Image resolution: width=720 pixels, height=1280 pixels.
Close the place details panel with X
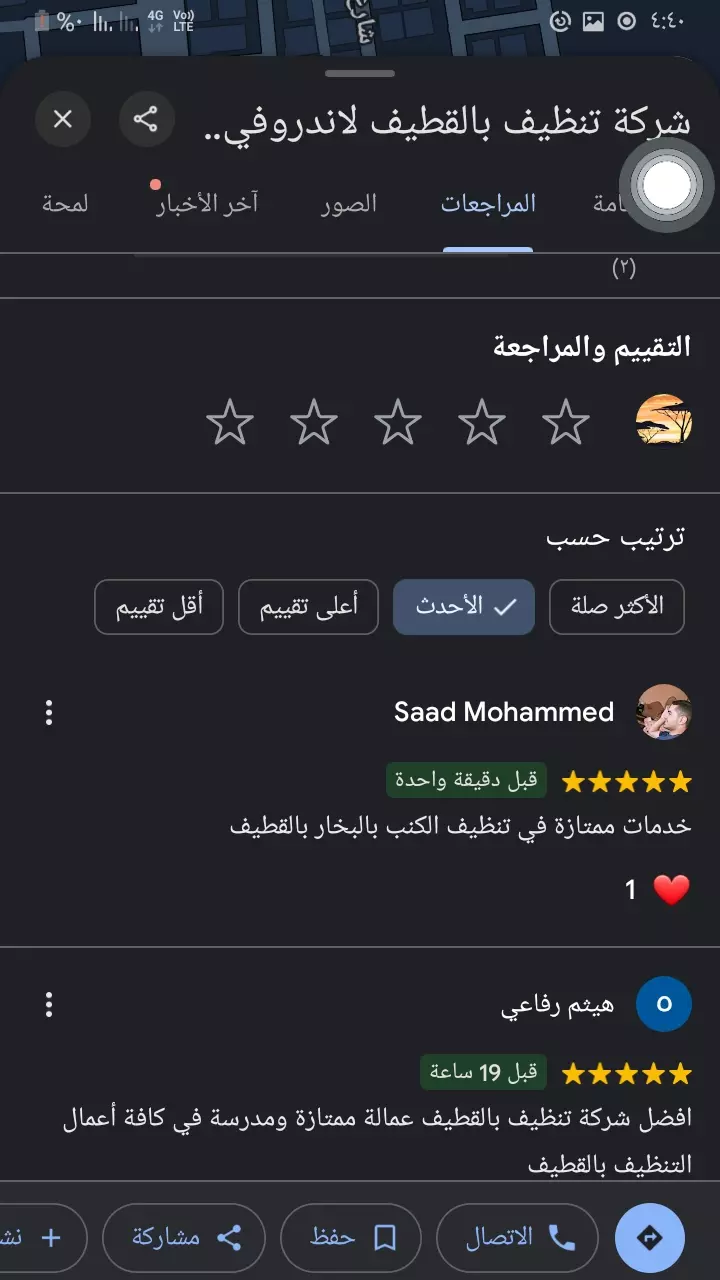click(x=63, y=119)
